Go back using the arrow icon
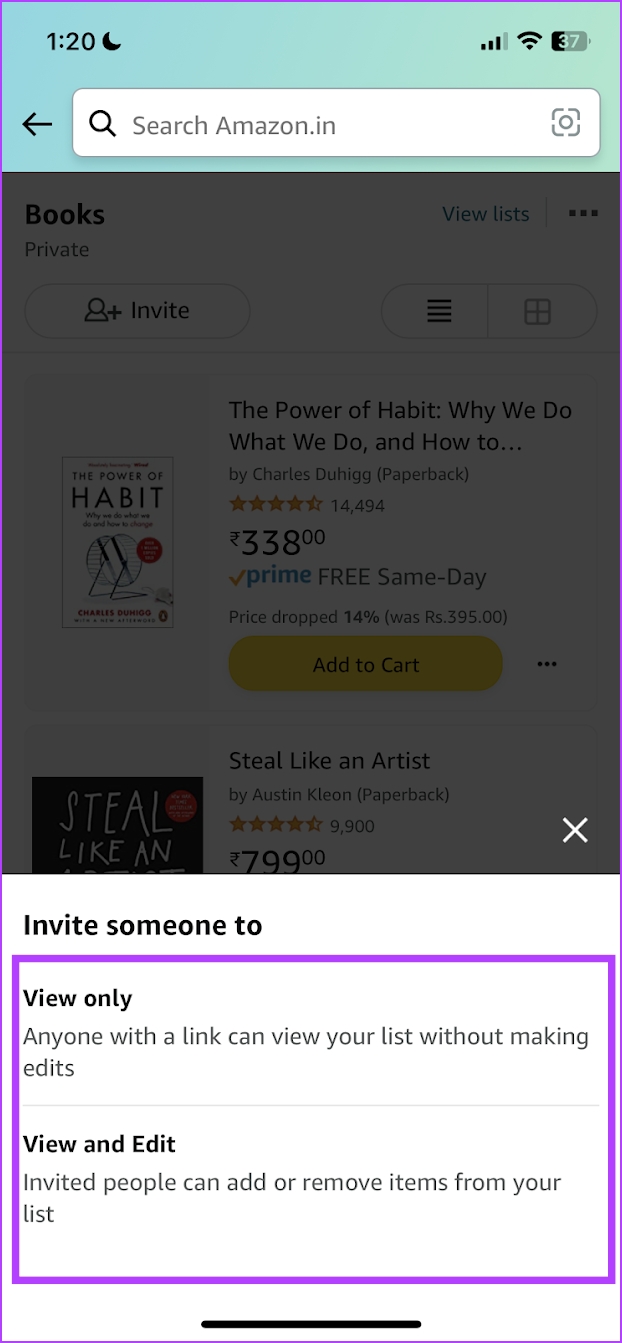 tap(37, 124)
